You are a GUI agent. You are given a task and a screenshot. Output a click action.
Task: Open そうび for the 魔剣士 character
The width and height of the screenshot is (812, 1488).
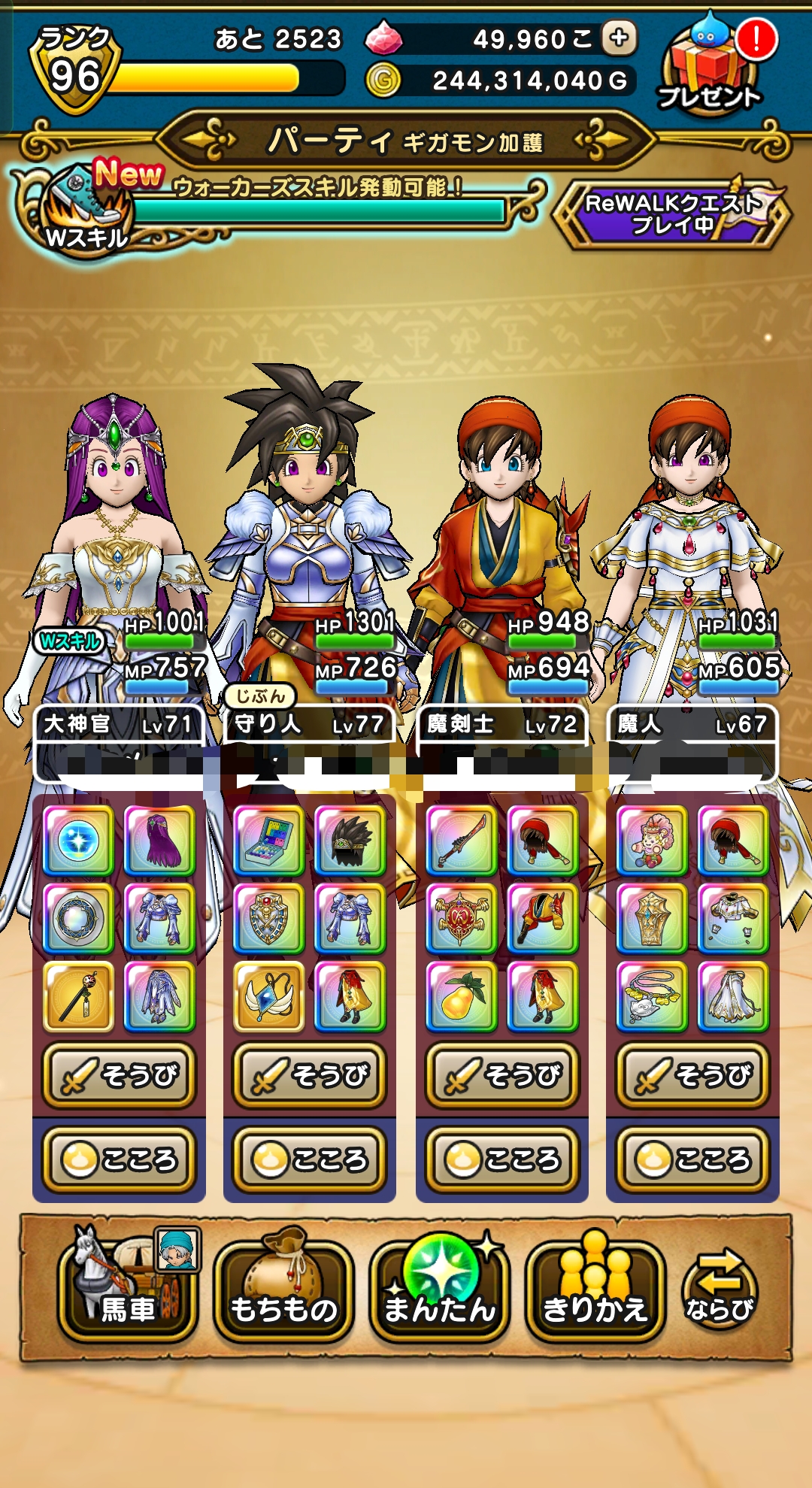[502, 1074]
